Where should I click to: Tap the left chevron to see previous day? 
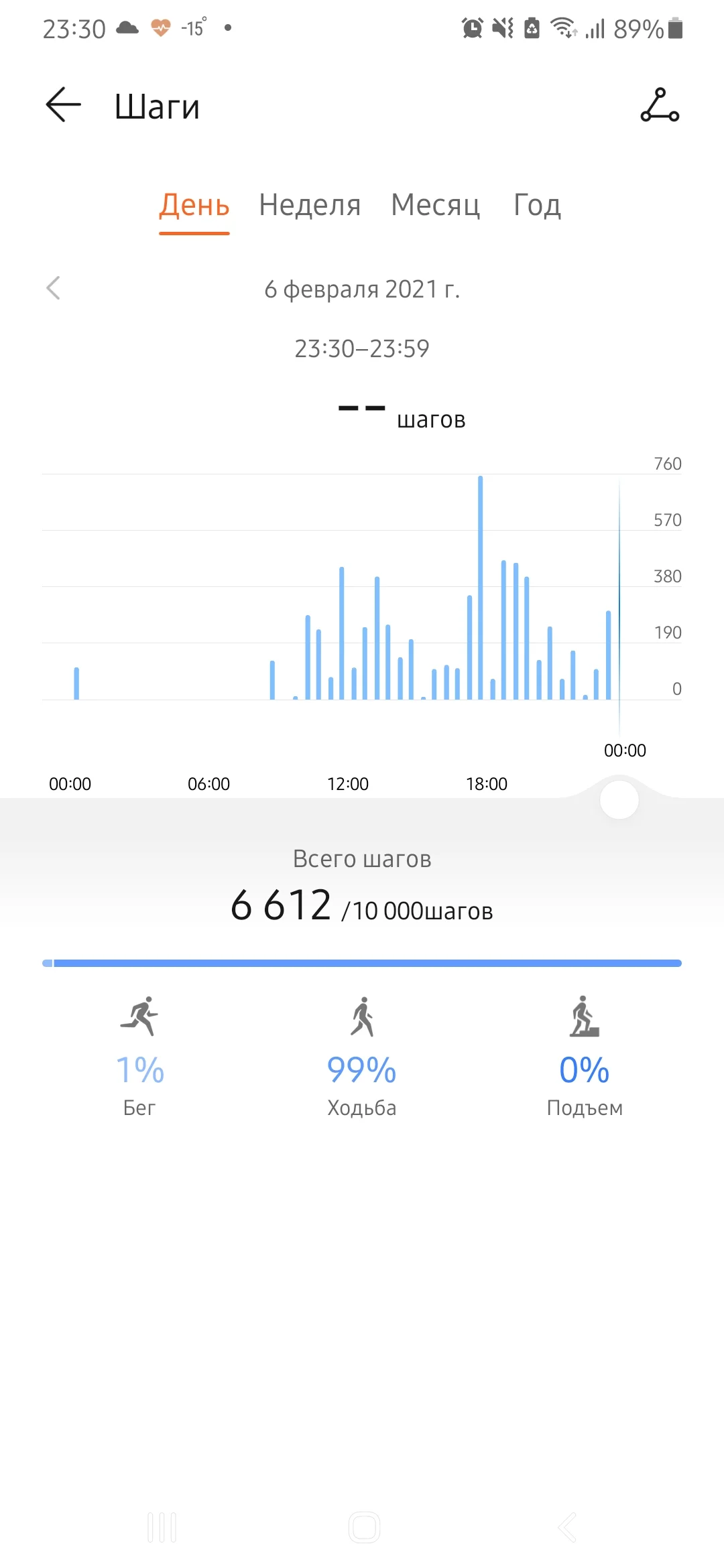54,289
